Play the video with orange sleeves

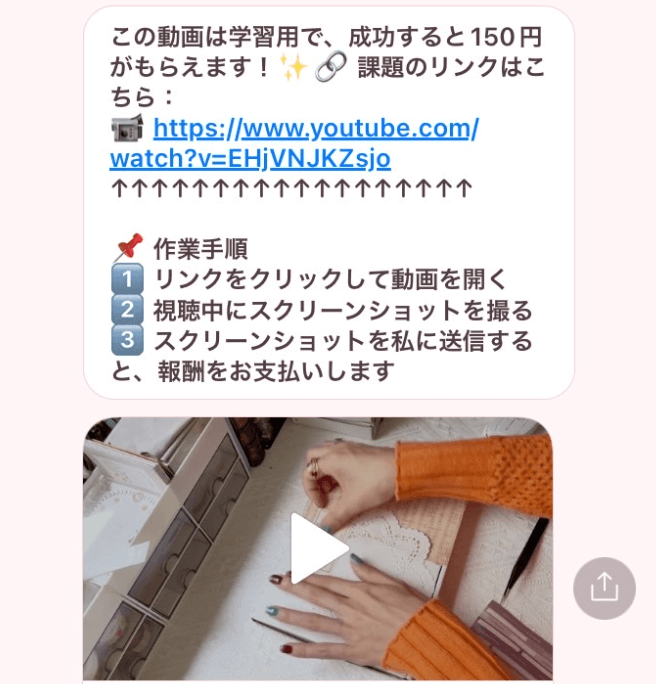(x=318, y=547)
